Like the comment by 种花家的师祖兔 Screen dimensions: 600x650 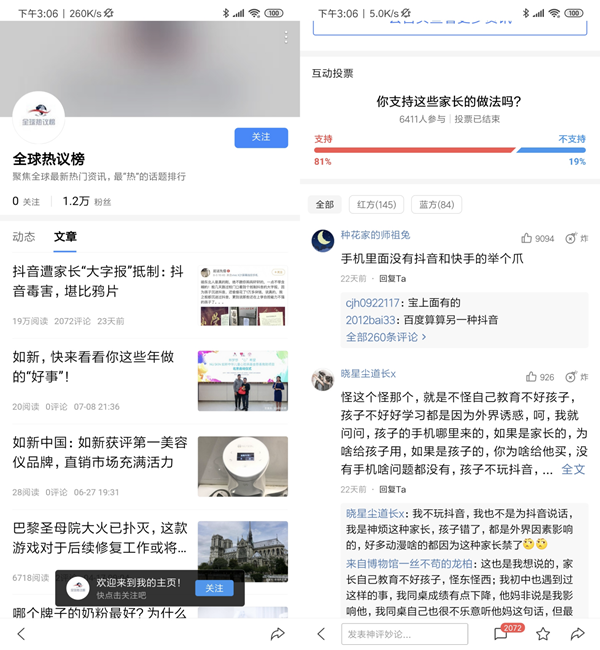tap(538, 239)
